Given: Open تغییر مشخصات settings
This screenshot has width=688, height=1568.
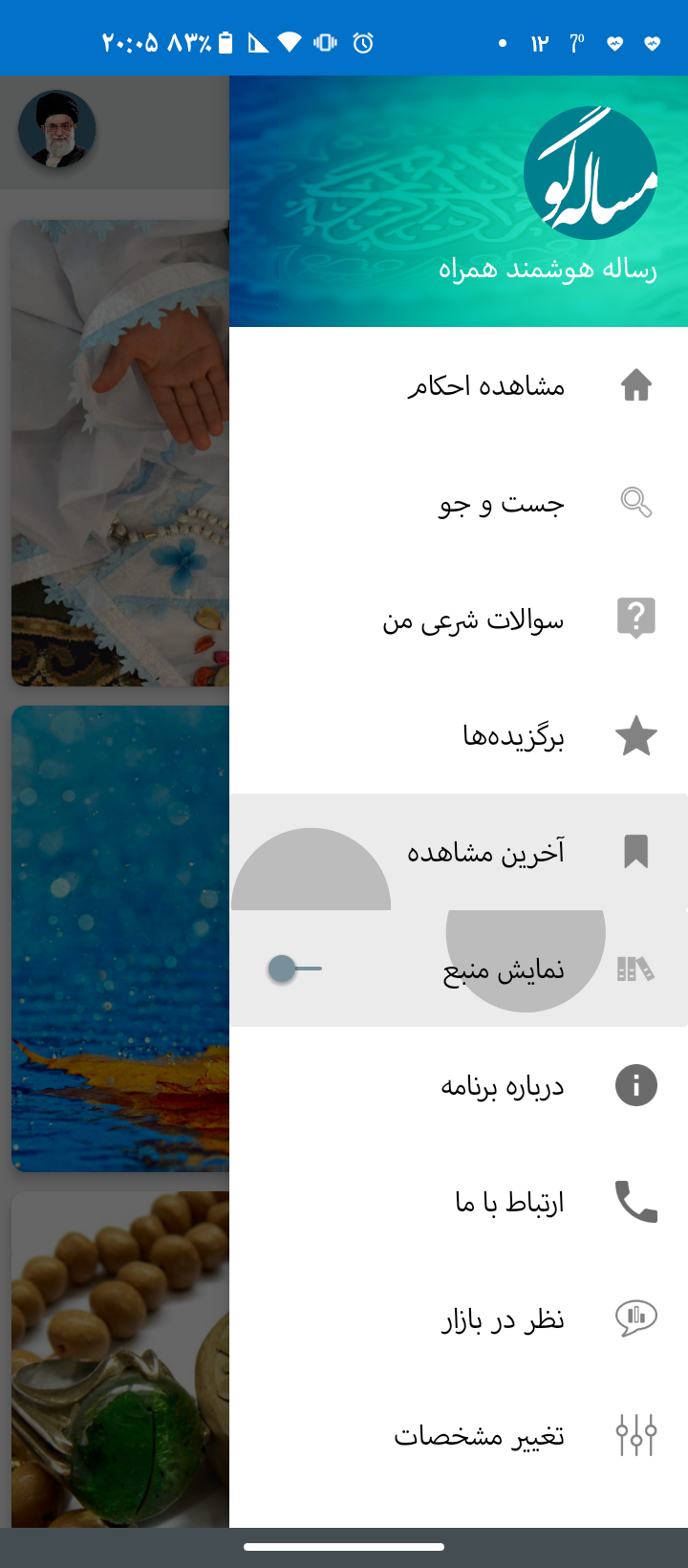Looking at the screenshot, I should tap(479, 1436).
